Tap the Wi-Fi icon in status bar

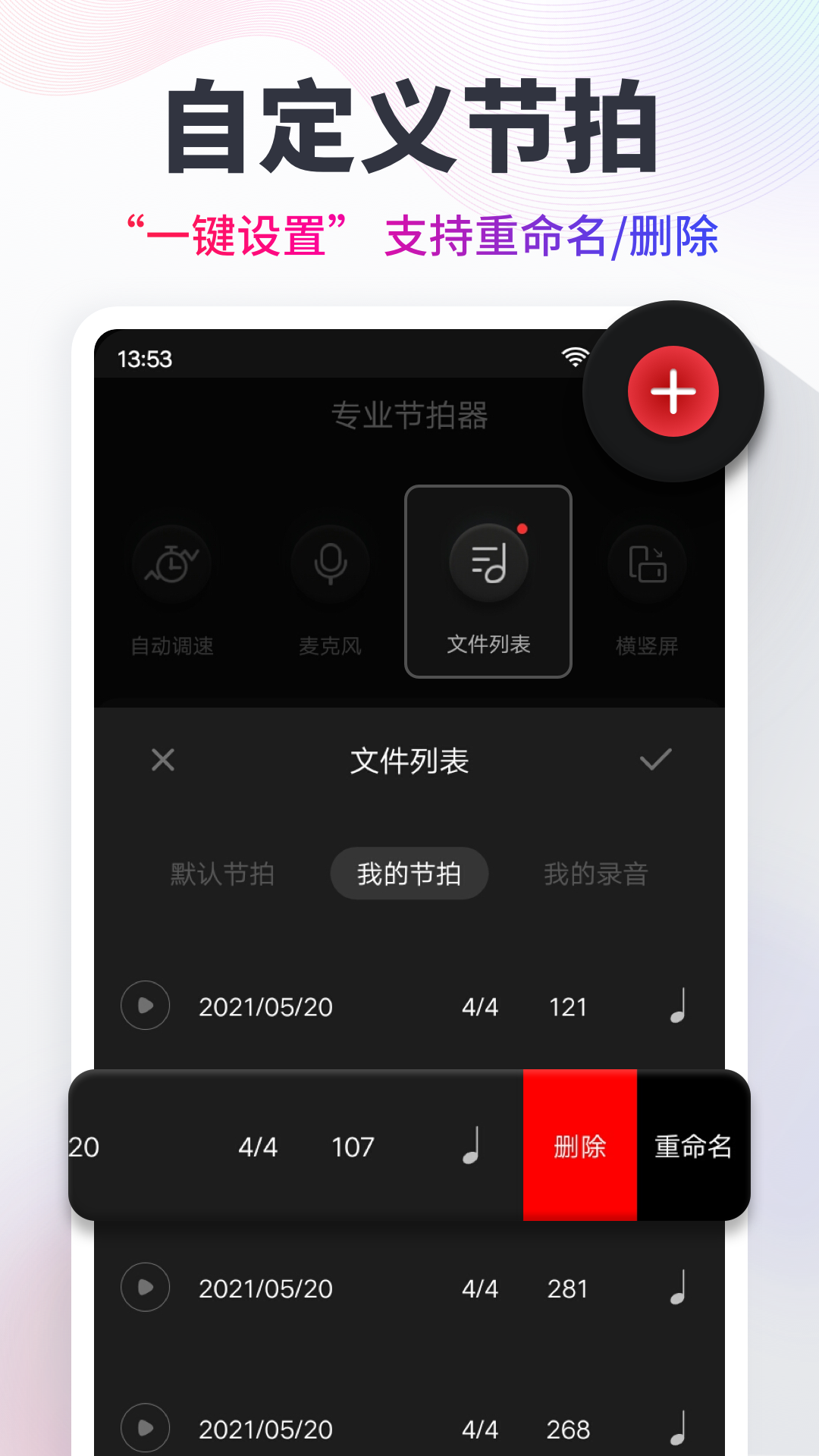(x=574, y=355)
